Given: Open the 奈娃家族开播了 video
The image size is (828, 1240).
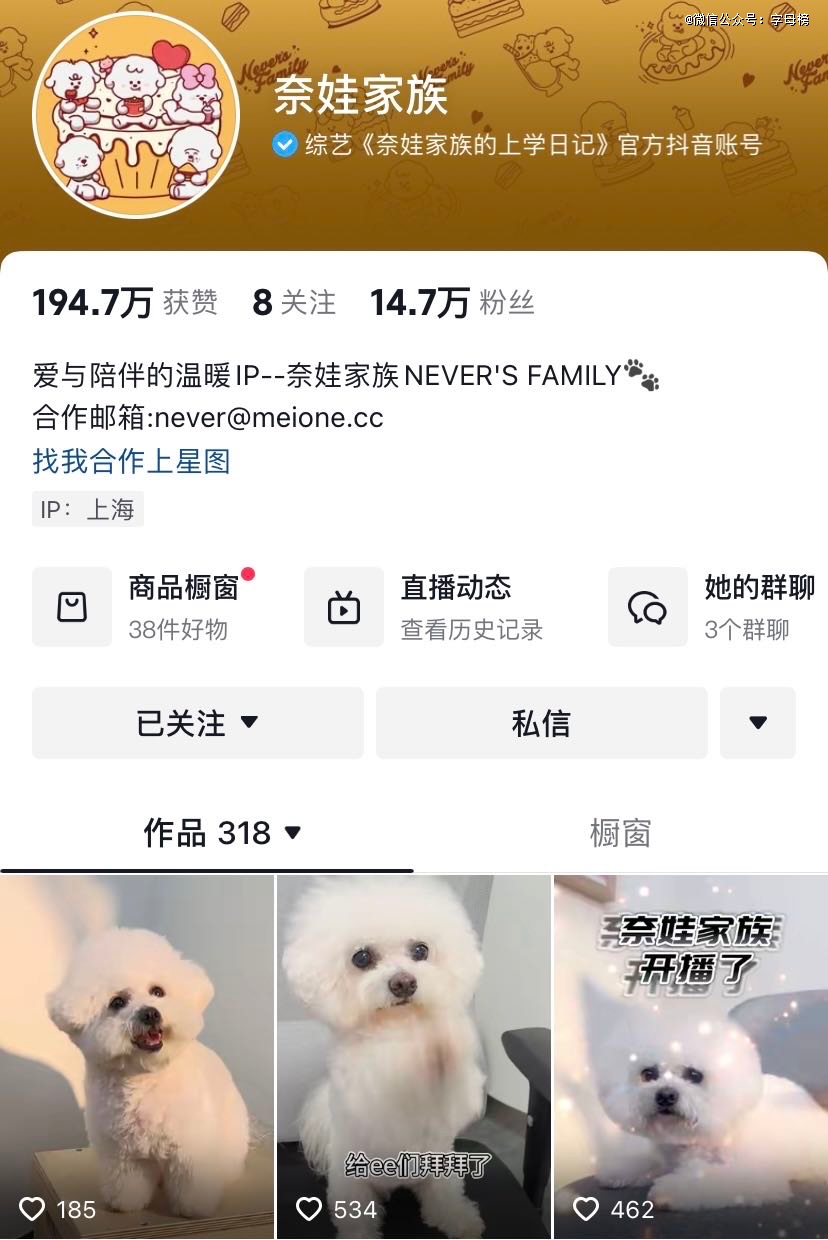Looking at the screenshot, I should point(690,1055).
